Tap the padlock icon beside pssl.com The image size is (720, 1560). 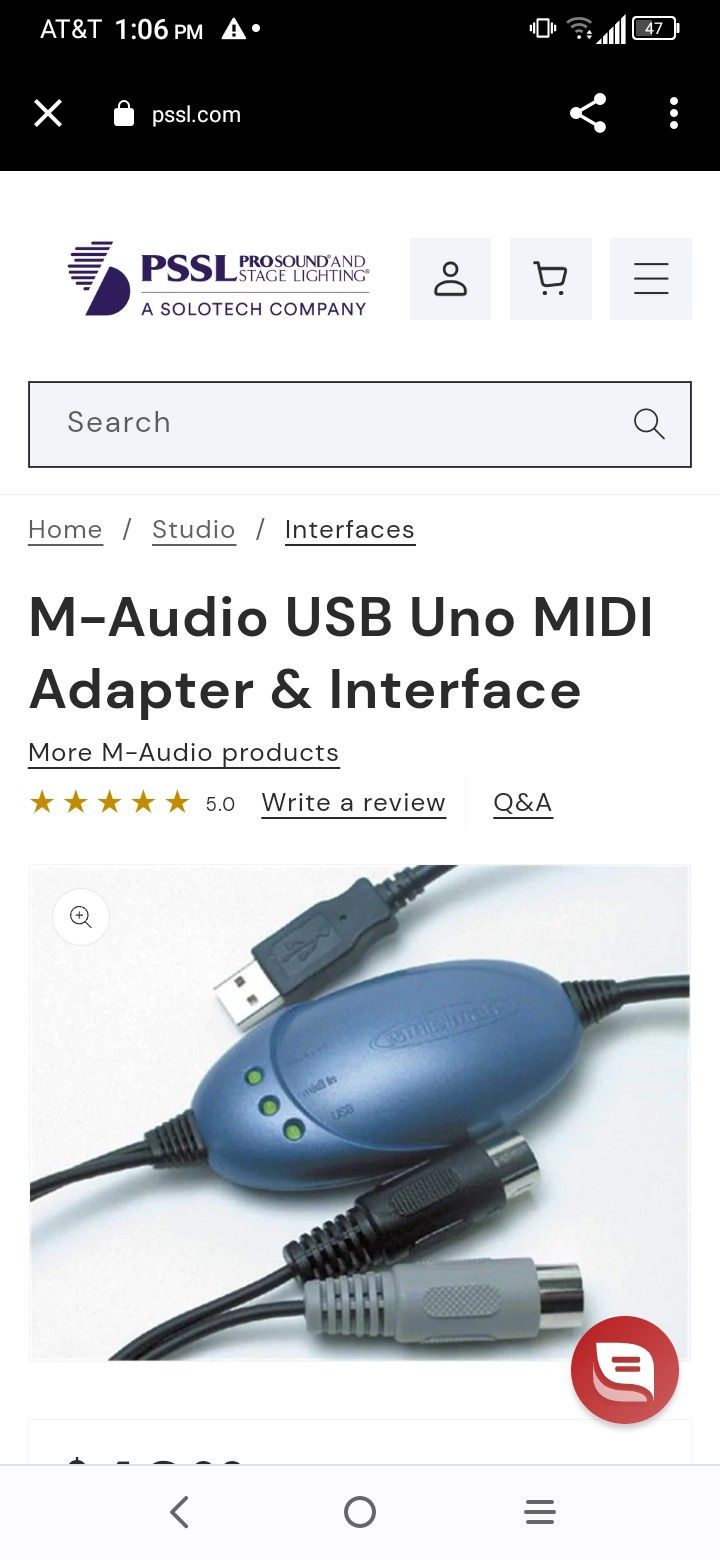[124, 113]
